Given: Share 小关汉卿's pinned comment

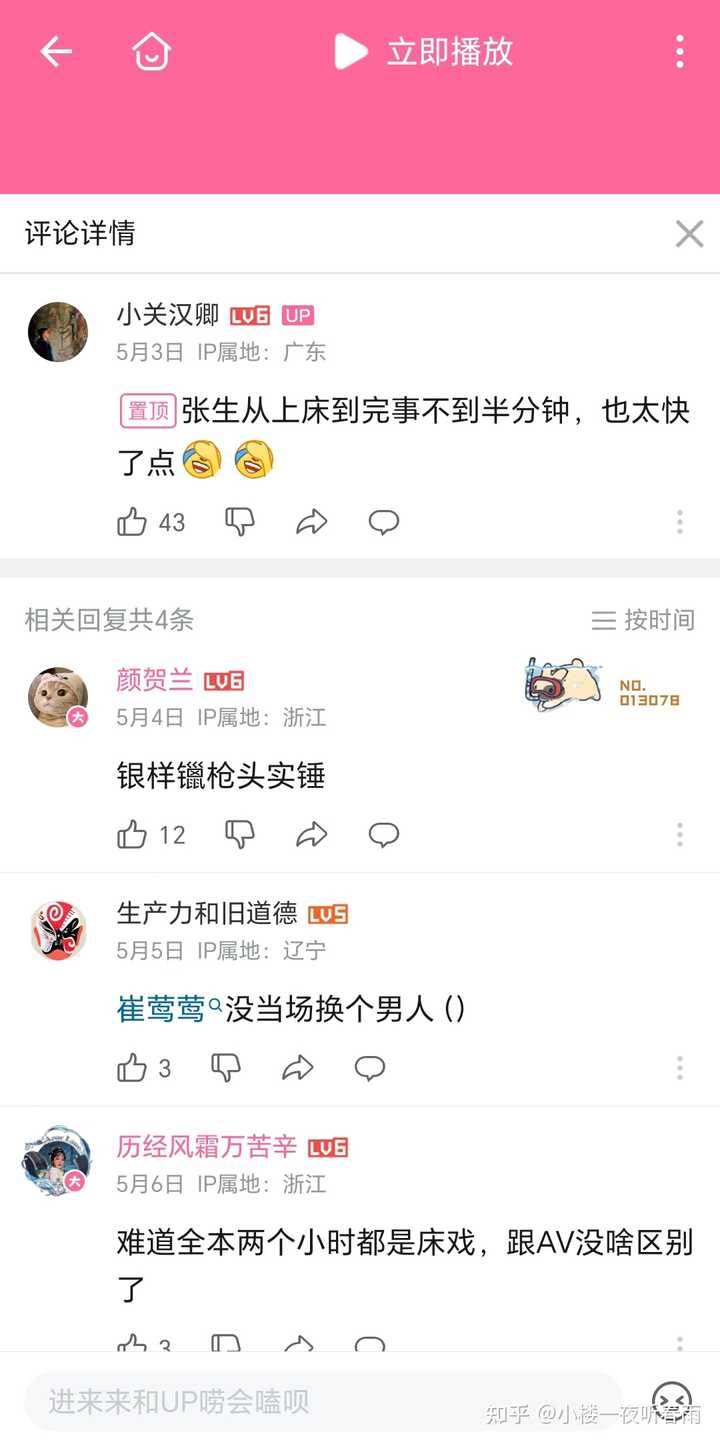Looking at the screenshot, I should (312, 522).
